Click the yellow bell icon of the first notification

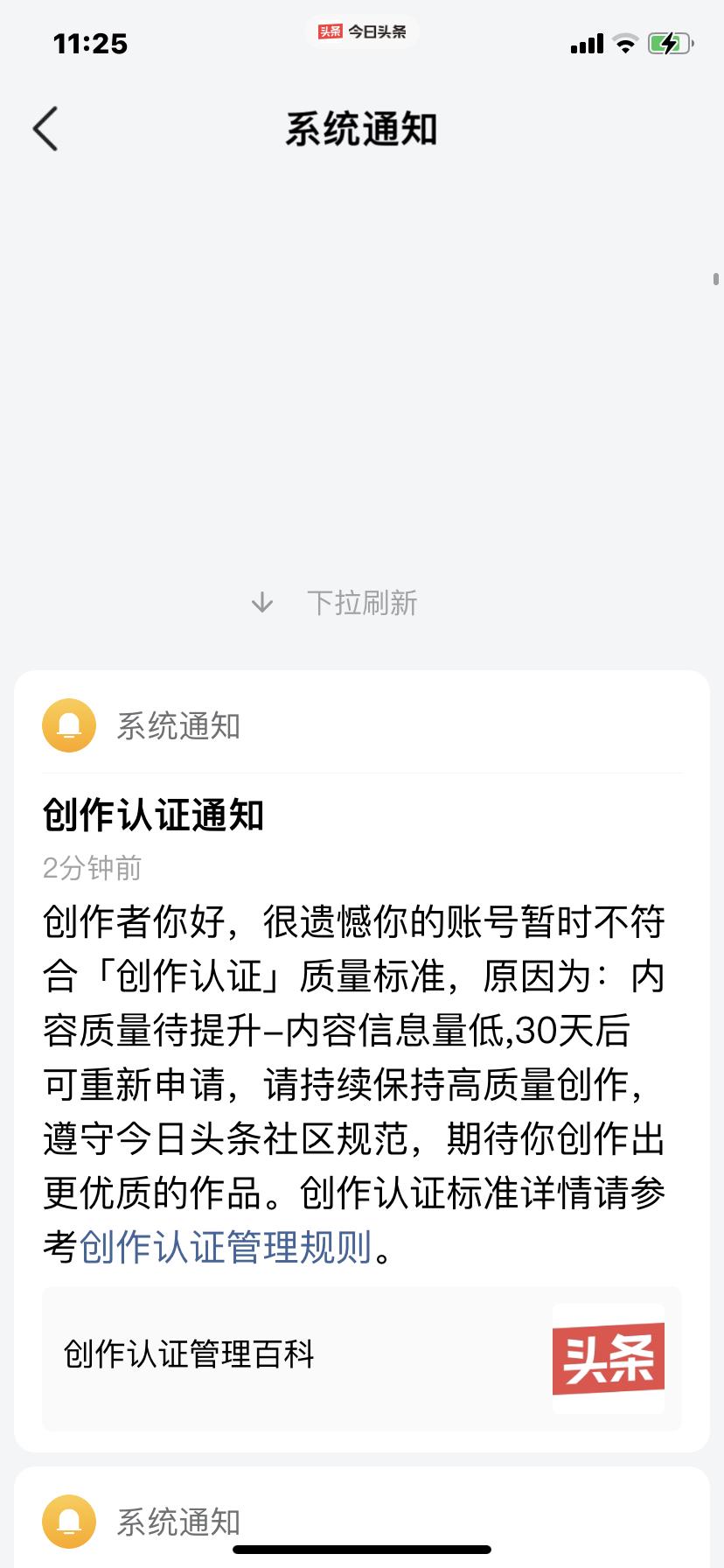70,724
